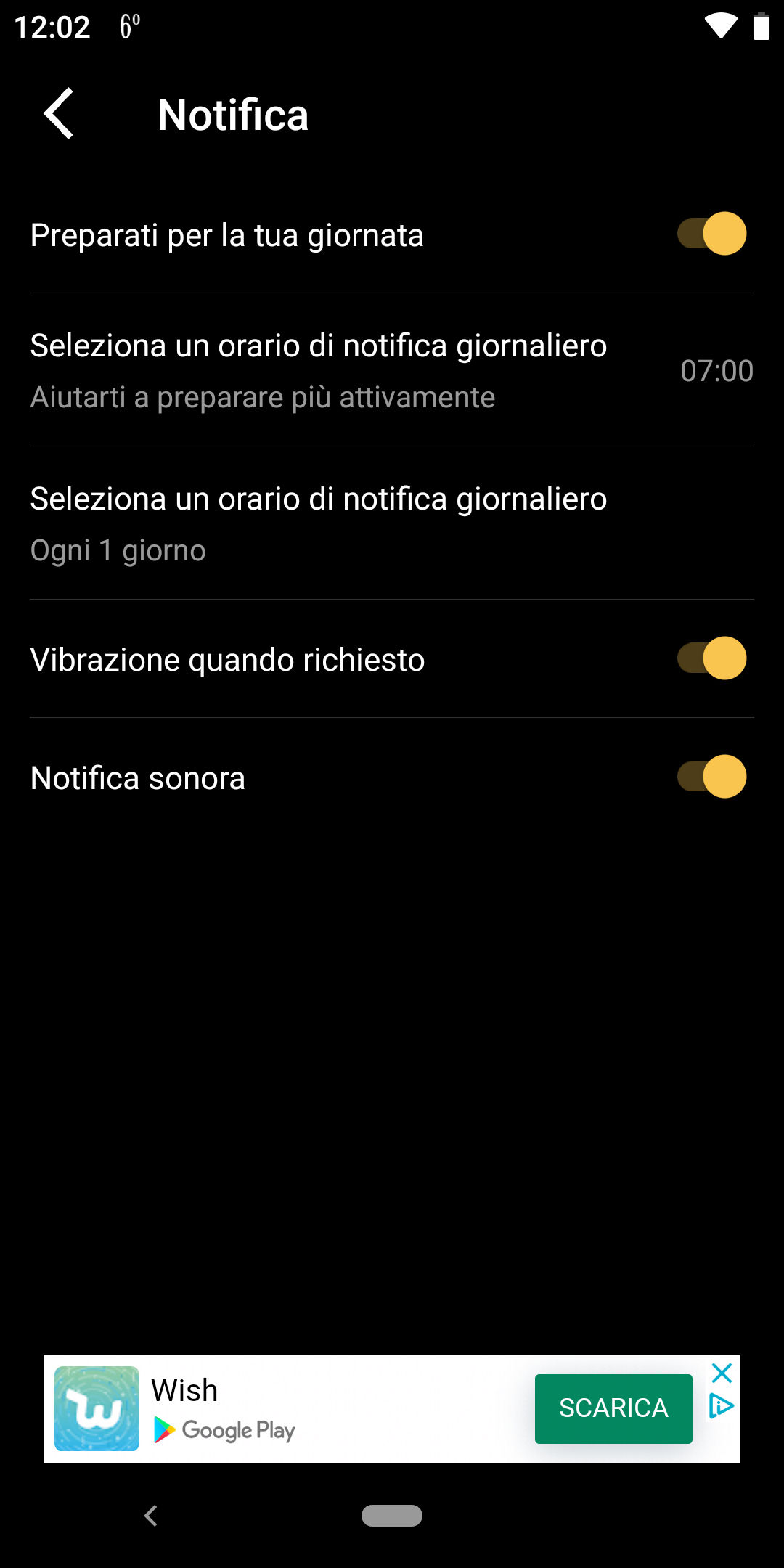Open the 07:00 daily notification time row
The height and width of the screenshot is (1568, 784).
[x=392, y=370]
